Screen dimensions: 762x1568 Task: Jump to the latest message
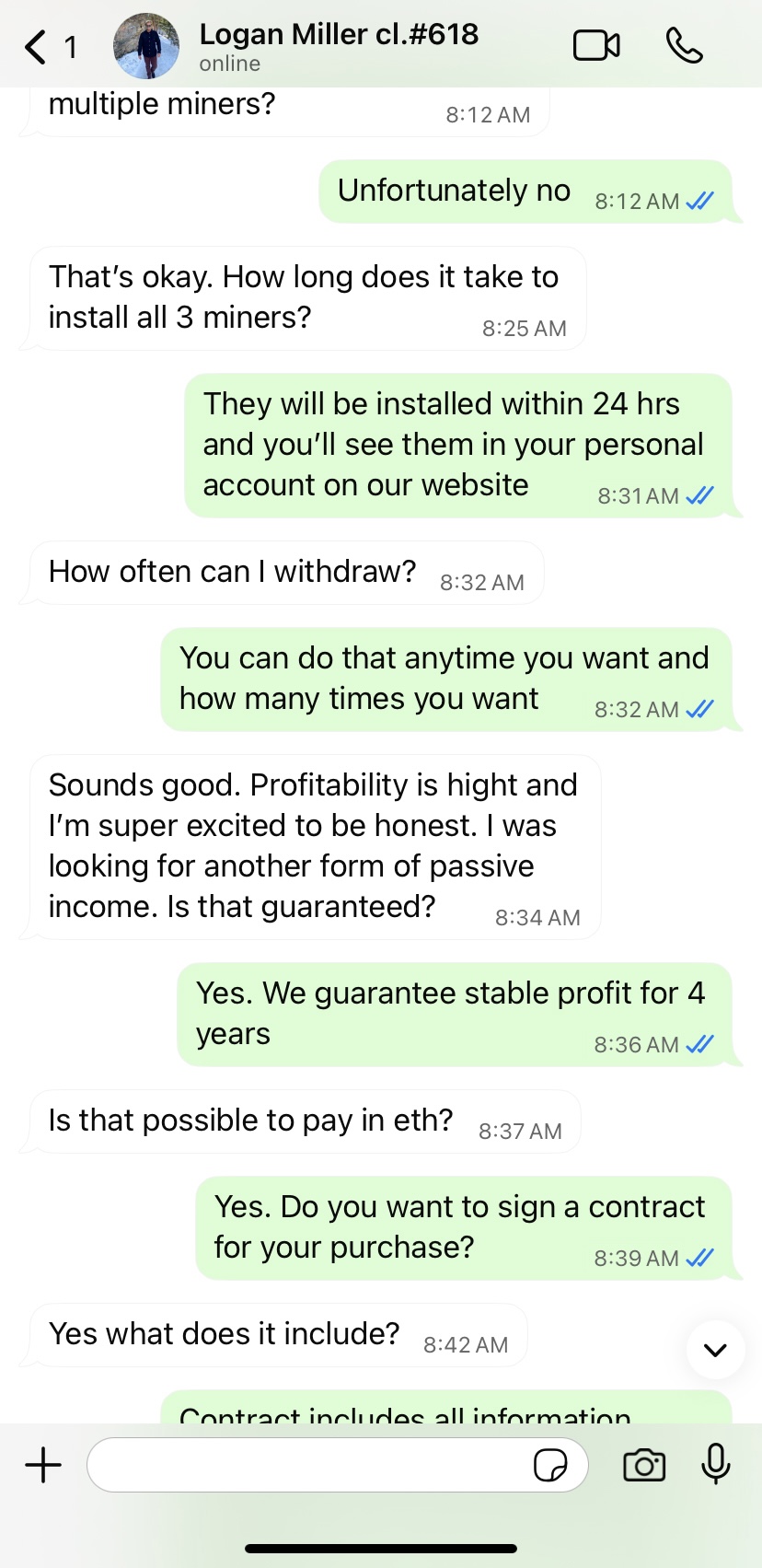pyautogui.click(x=715, y=1350)
